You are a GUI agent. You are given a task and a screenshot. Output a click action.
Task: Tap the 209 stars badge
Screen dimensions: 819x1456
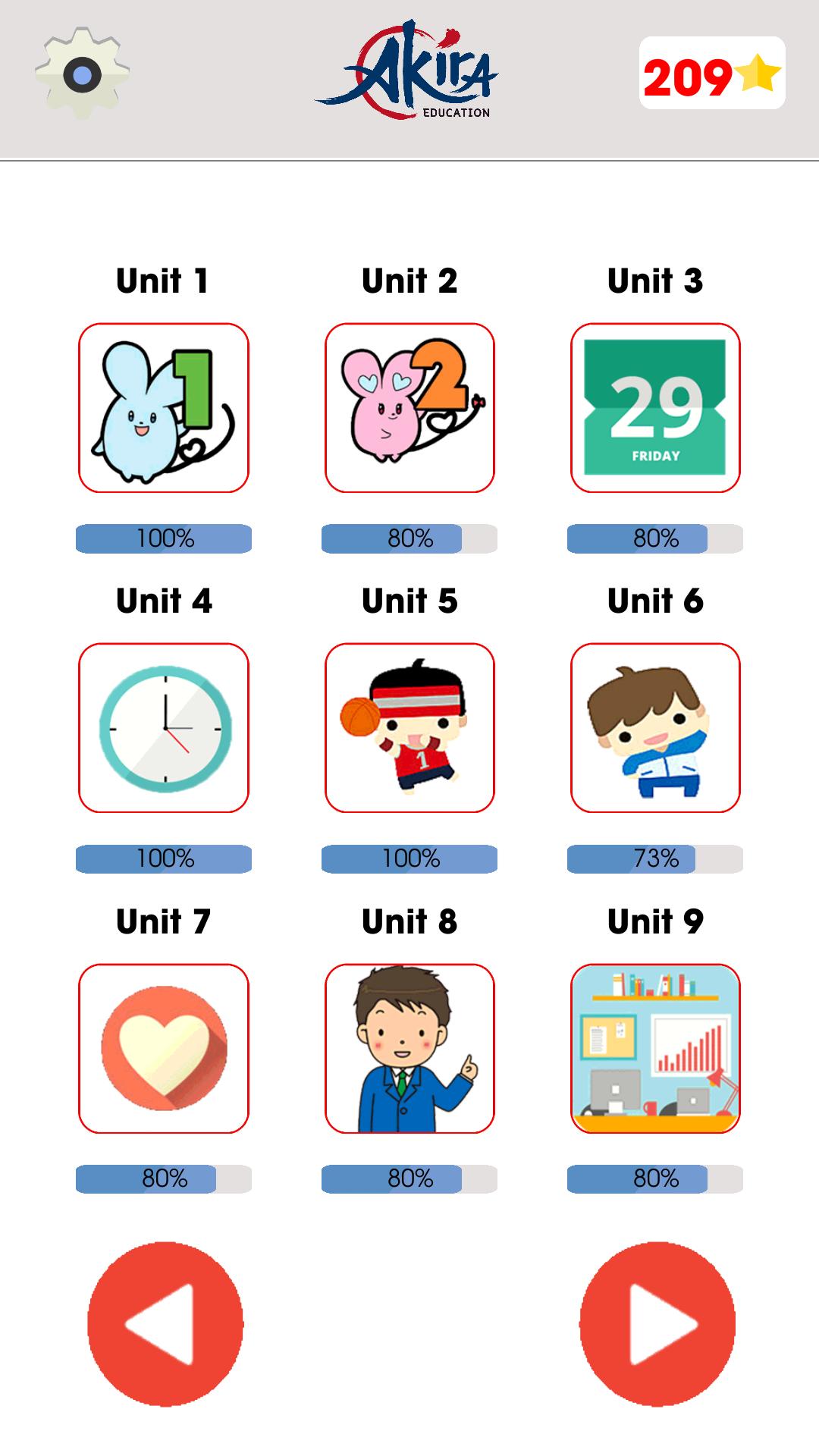click(x=711, y=74)
